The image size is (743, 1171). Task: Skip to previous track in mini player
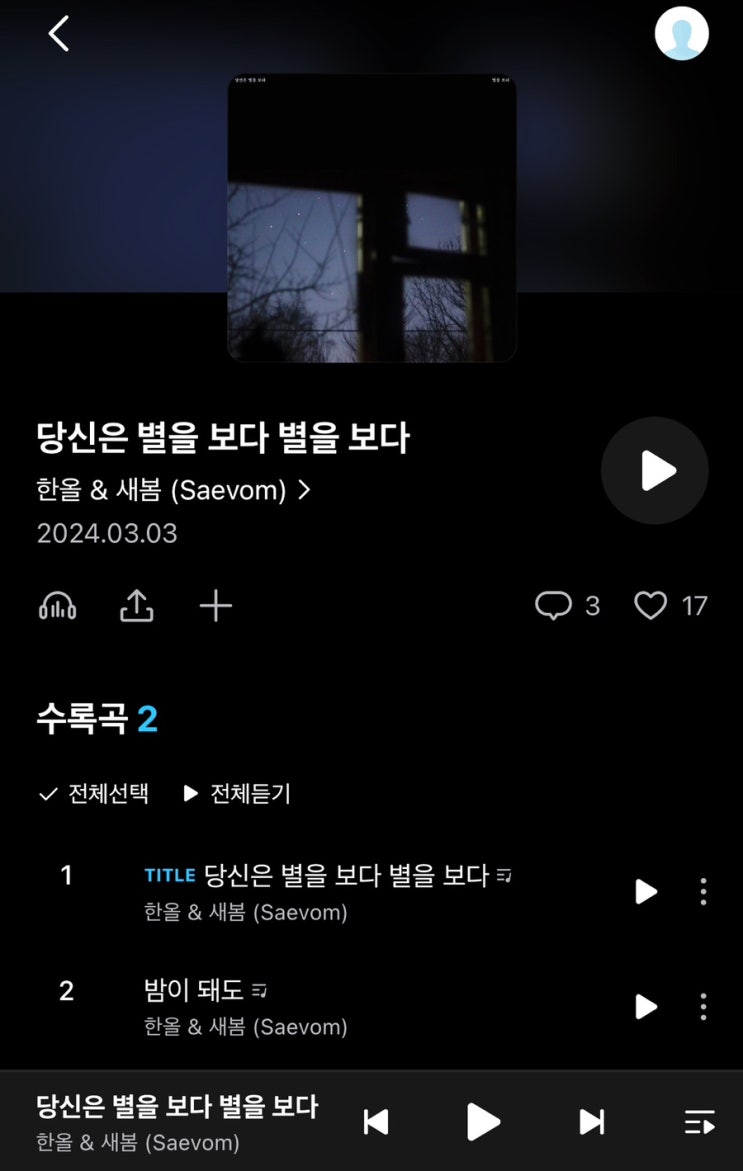tap(376, 1122)
